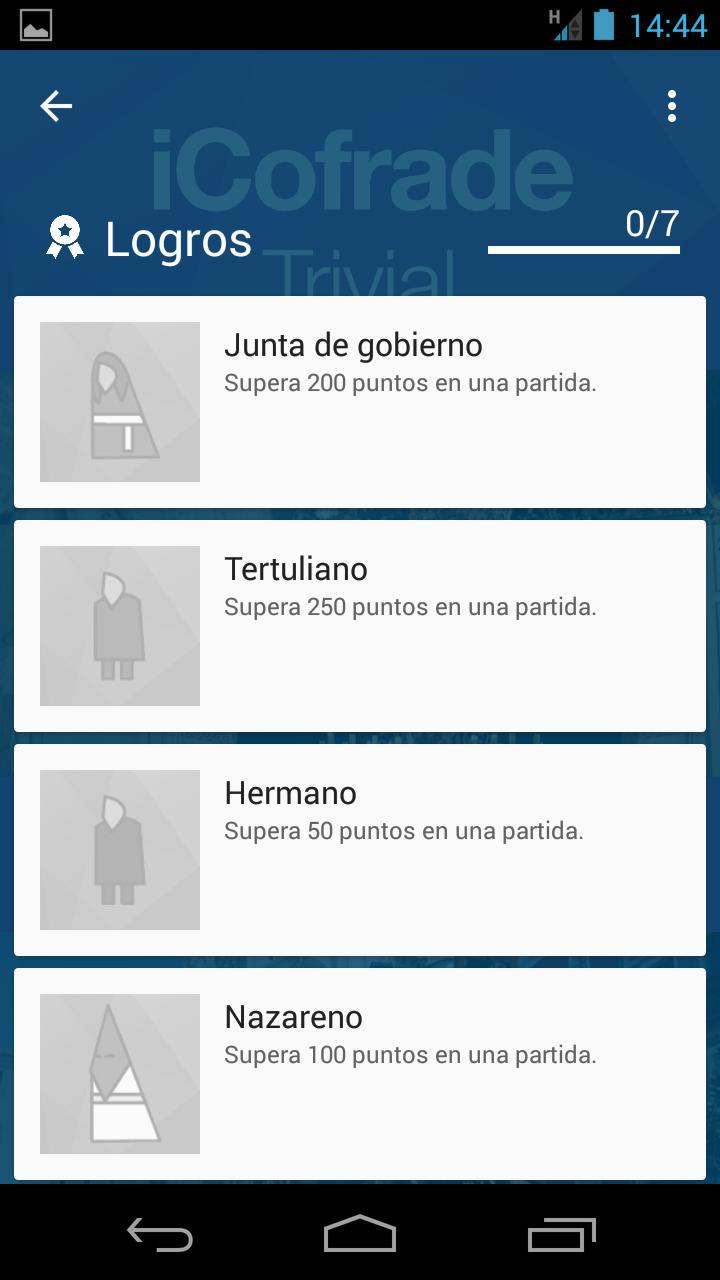Click the Junta de gobierno achievement badge image

coord(119,401)
